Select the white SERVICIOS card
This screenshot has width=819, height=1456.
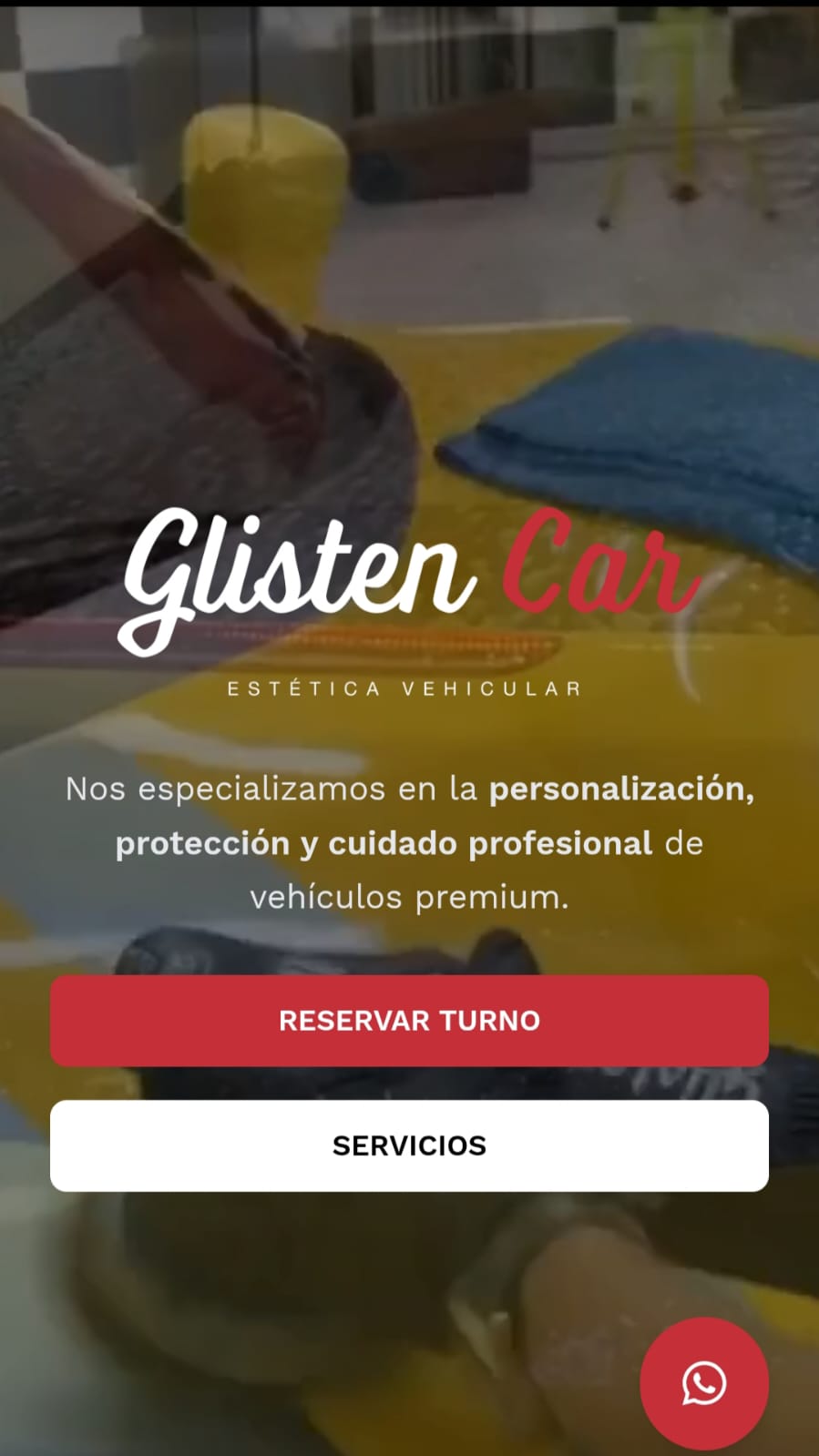pos(409,1145)
